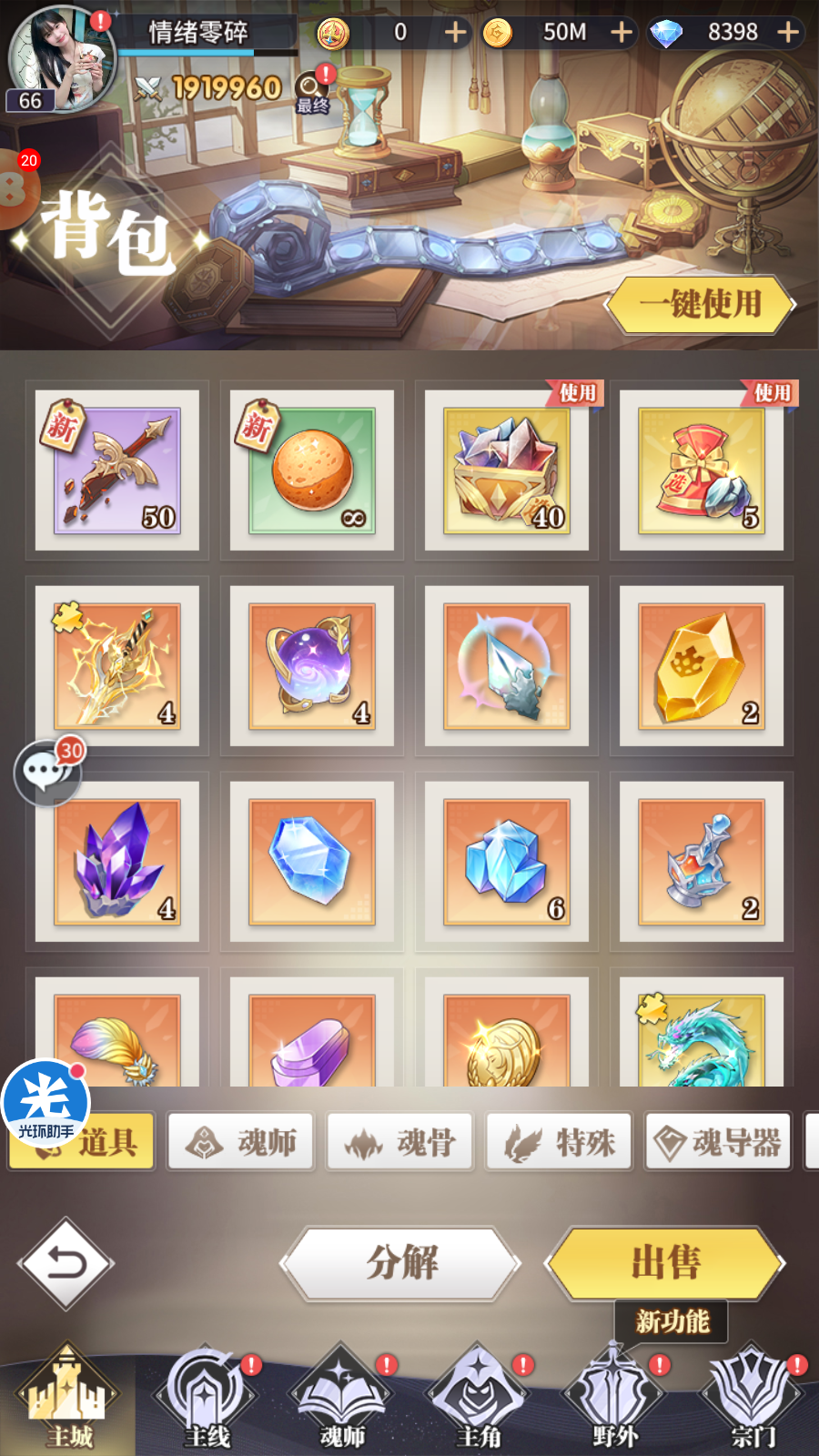Select the yellow gem item with quantity 2

click(x=702, y=666)
